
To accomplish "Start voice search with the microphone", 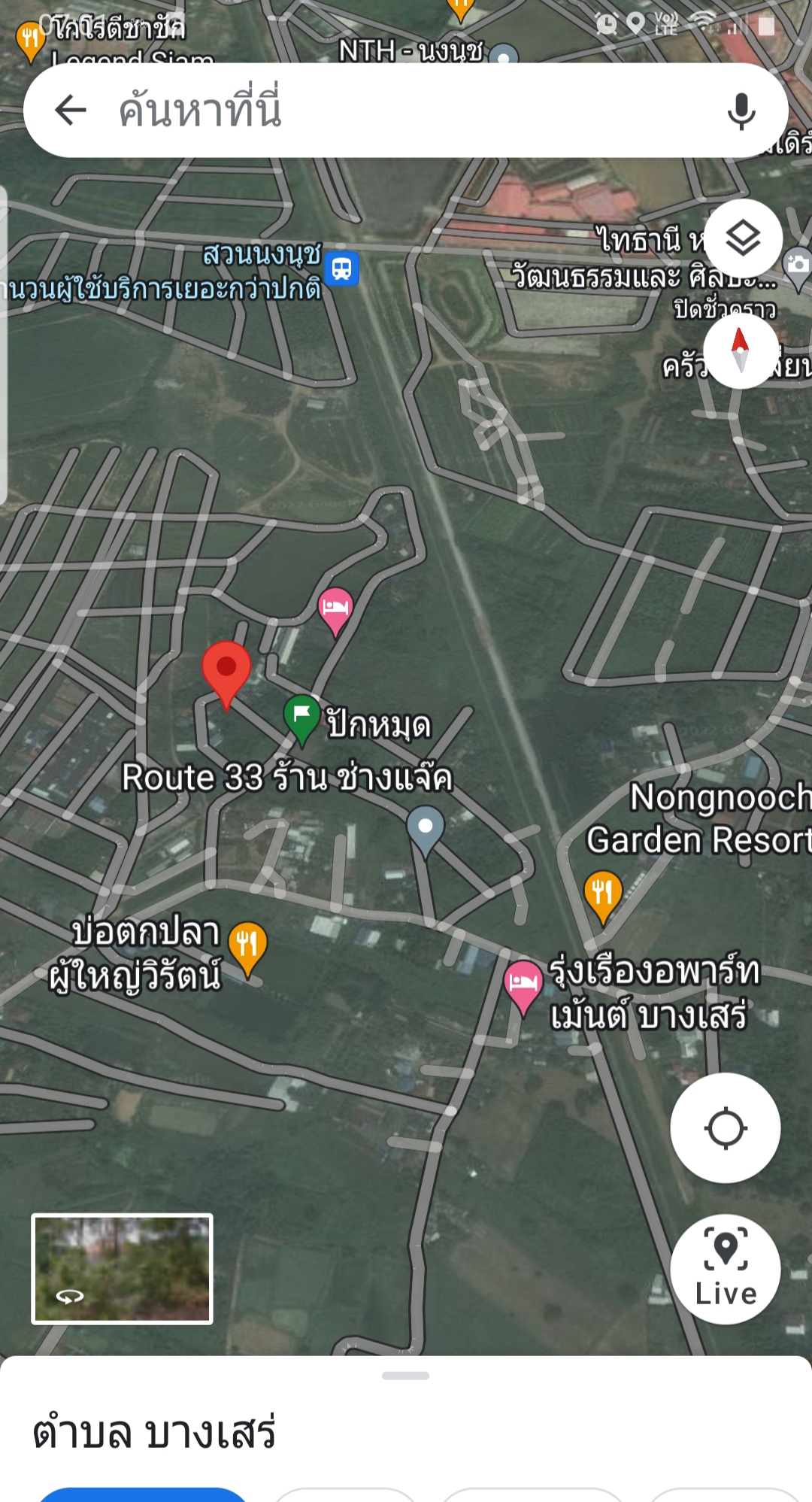I will point(741,111).
